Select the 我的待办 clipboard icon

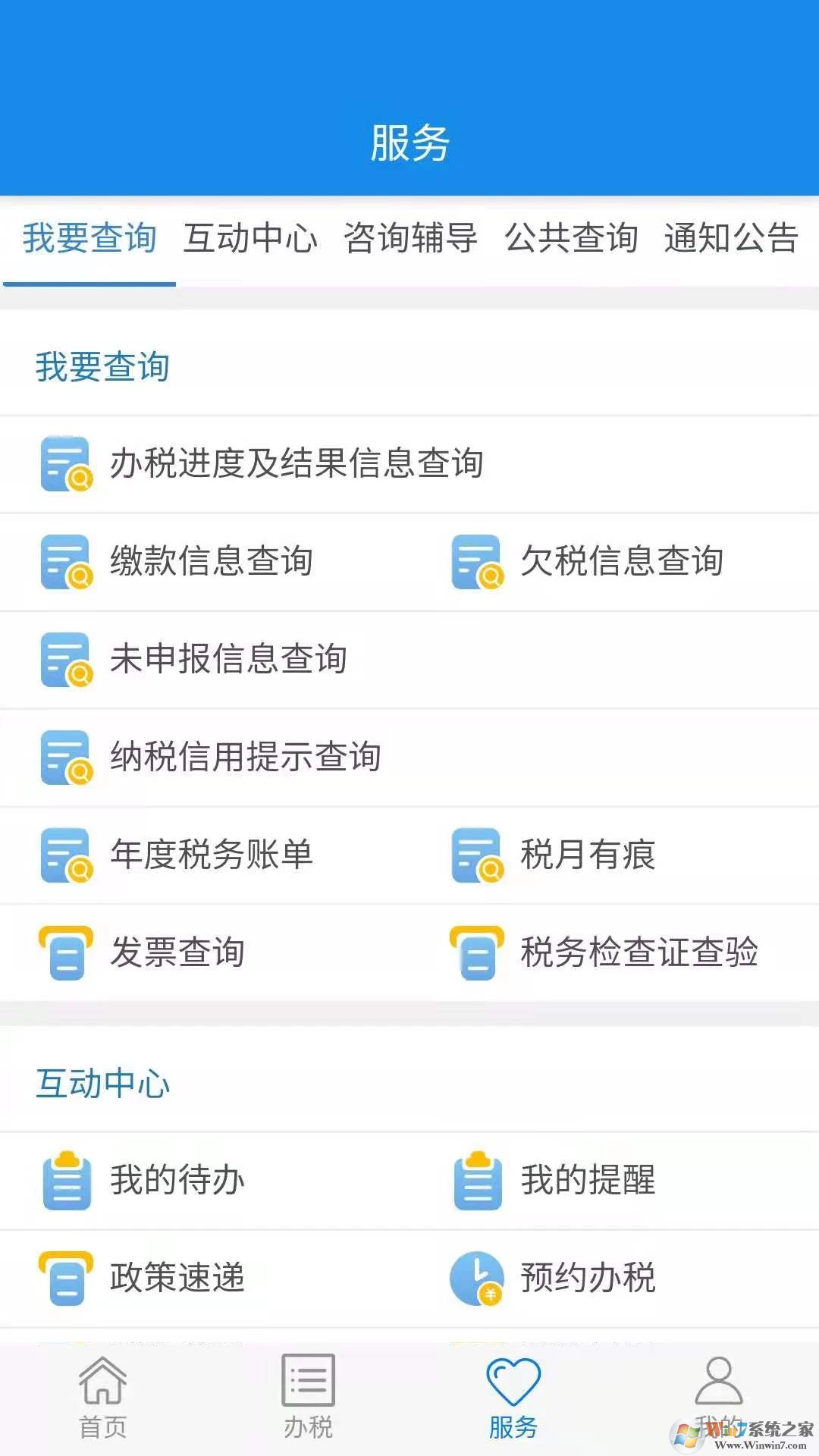(64, 1180)
